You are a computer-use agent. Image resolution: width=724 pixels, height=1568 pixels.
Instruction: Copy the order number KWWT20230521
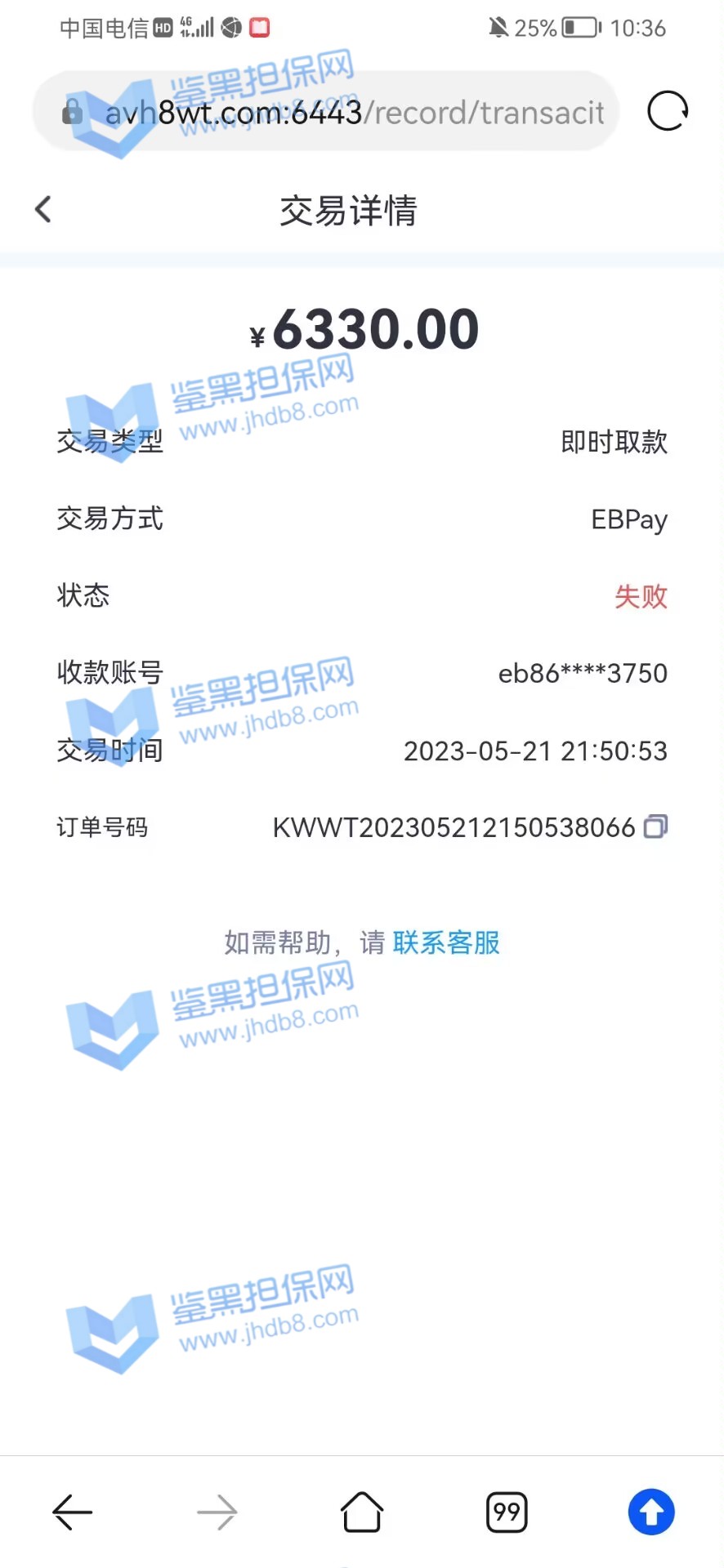click(655, 827)
